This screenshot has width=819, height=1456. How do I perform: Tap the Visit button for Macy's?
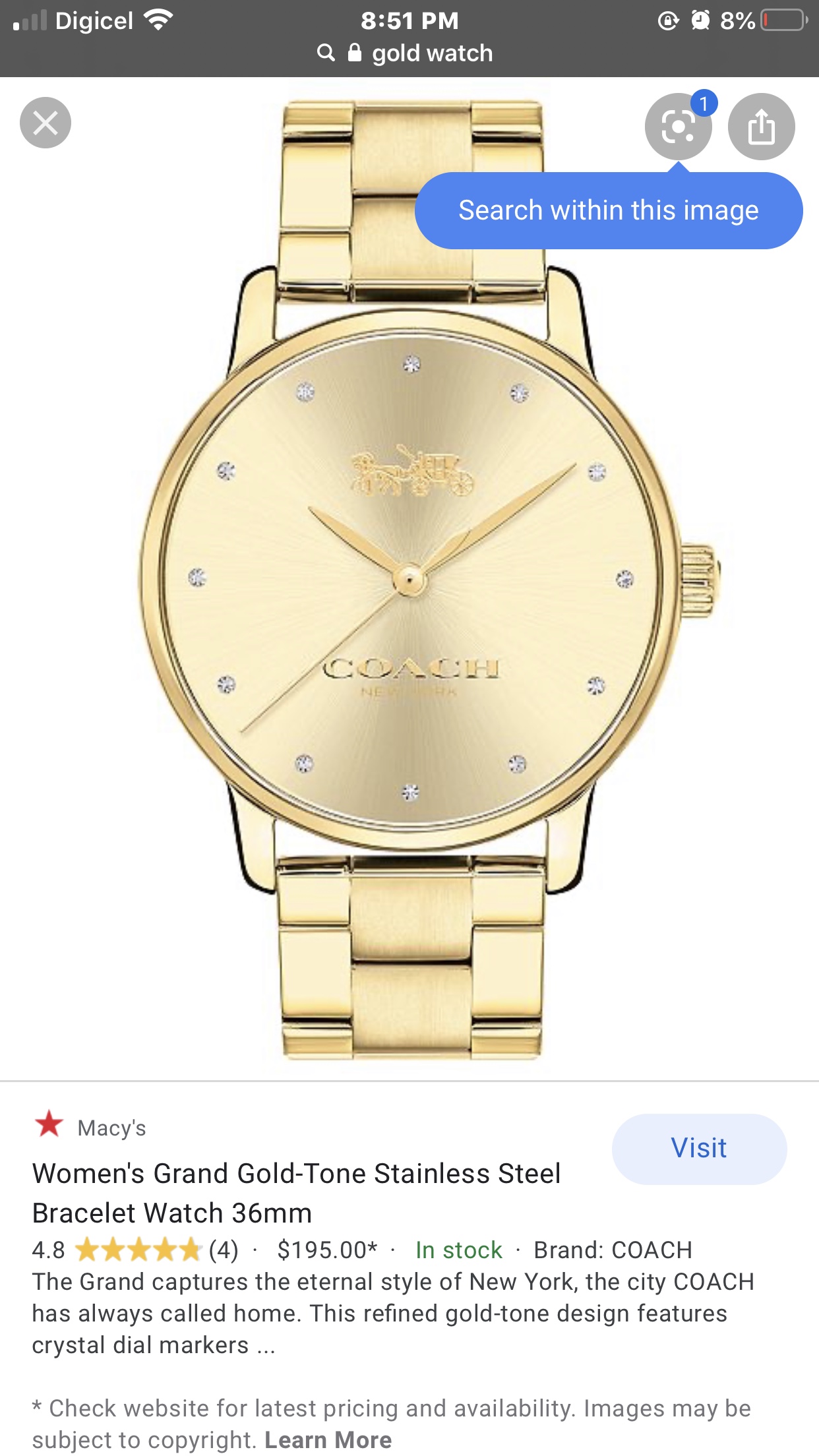[699, 1149]
